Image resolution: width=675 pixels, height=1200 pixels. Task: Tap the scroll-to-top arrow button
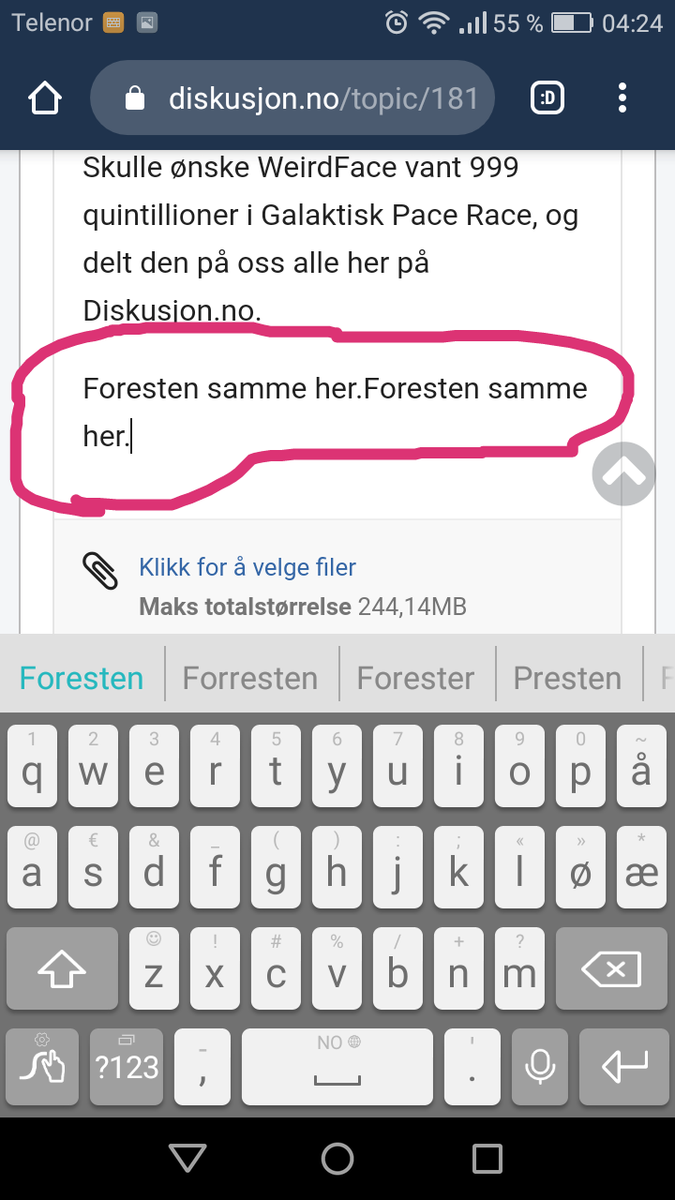[624, 473]
